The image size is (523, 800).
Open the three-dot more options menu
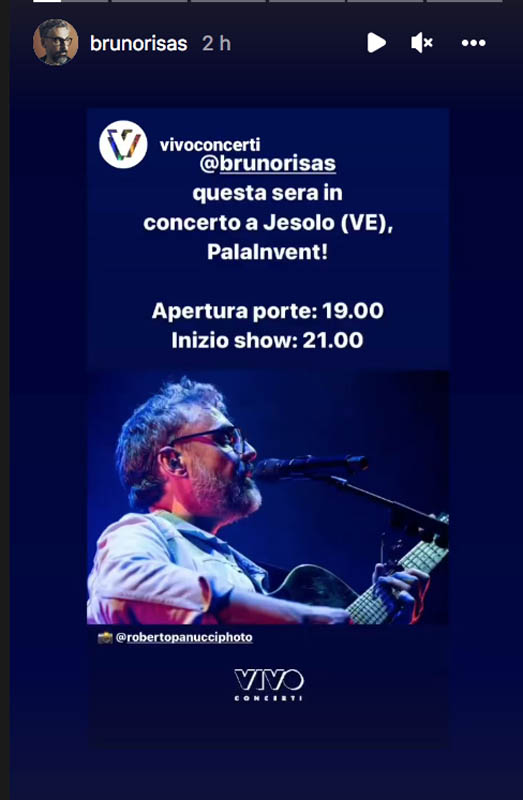(x=474, y=43)
